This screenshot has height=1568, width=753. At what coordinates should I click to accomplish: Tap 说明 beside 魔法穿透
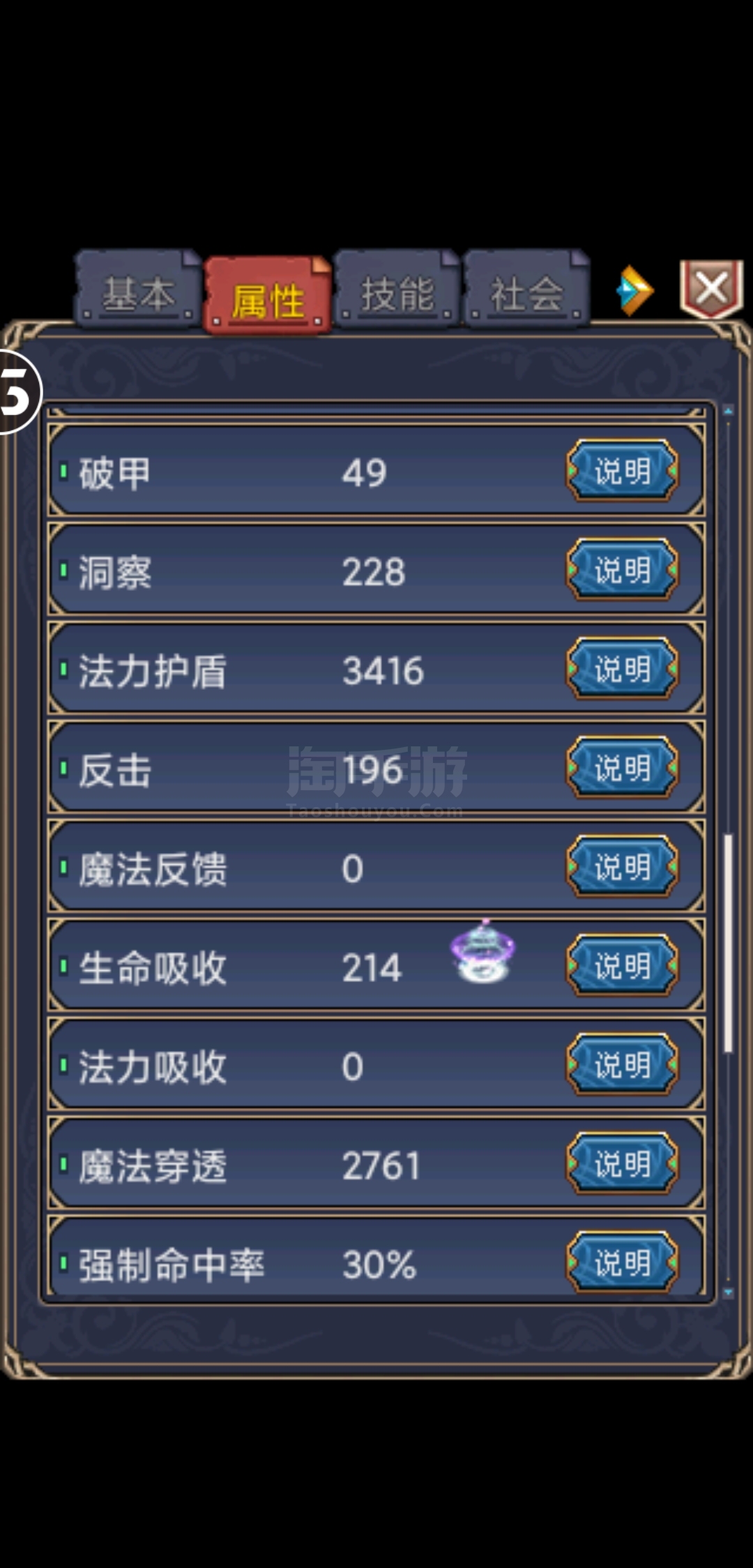coord(622,1164)
